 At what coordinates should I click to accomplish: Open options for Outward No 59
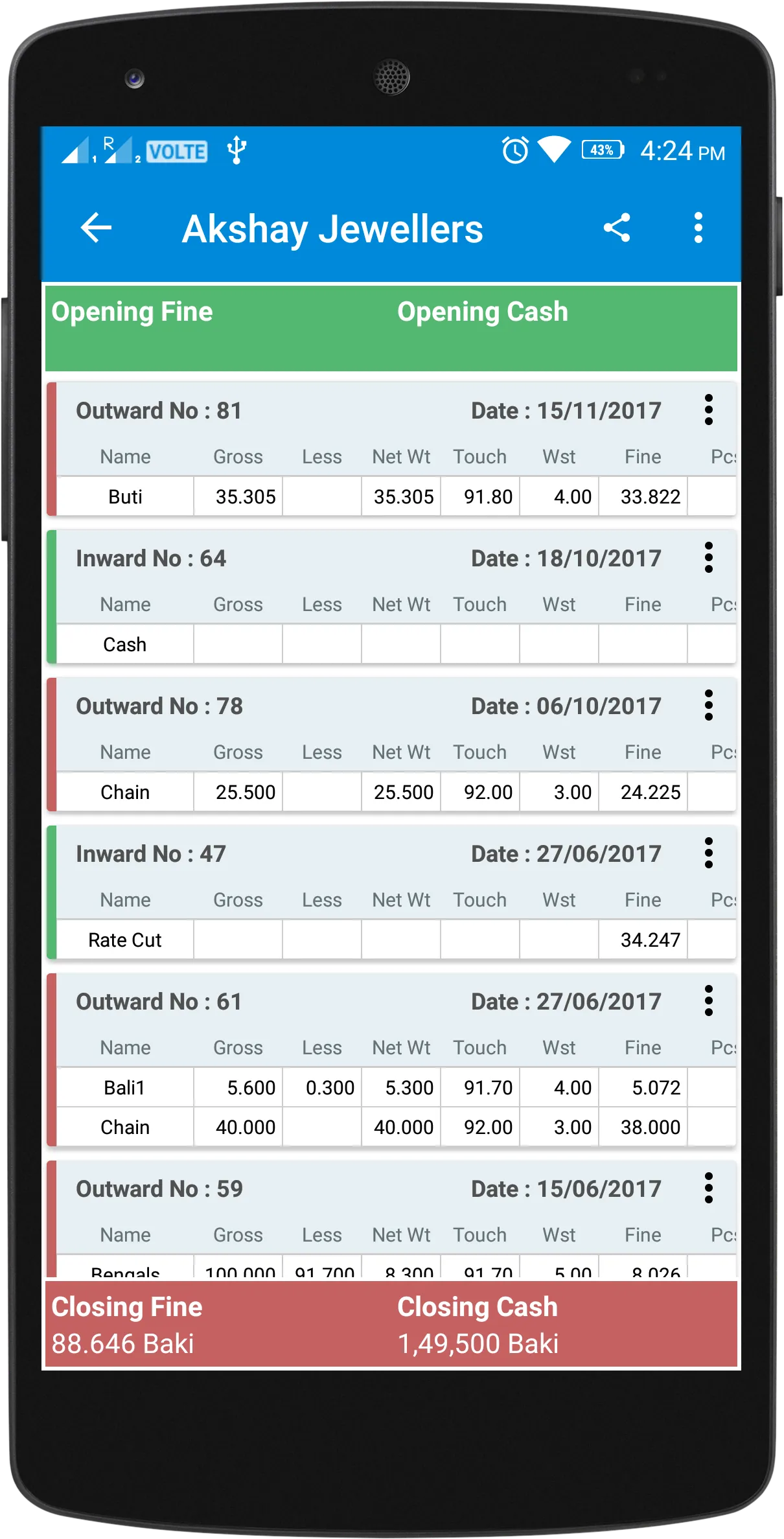708,1188
